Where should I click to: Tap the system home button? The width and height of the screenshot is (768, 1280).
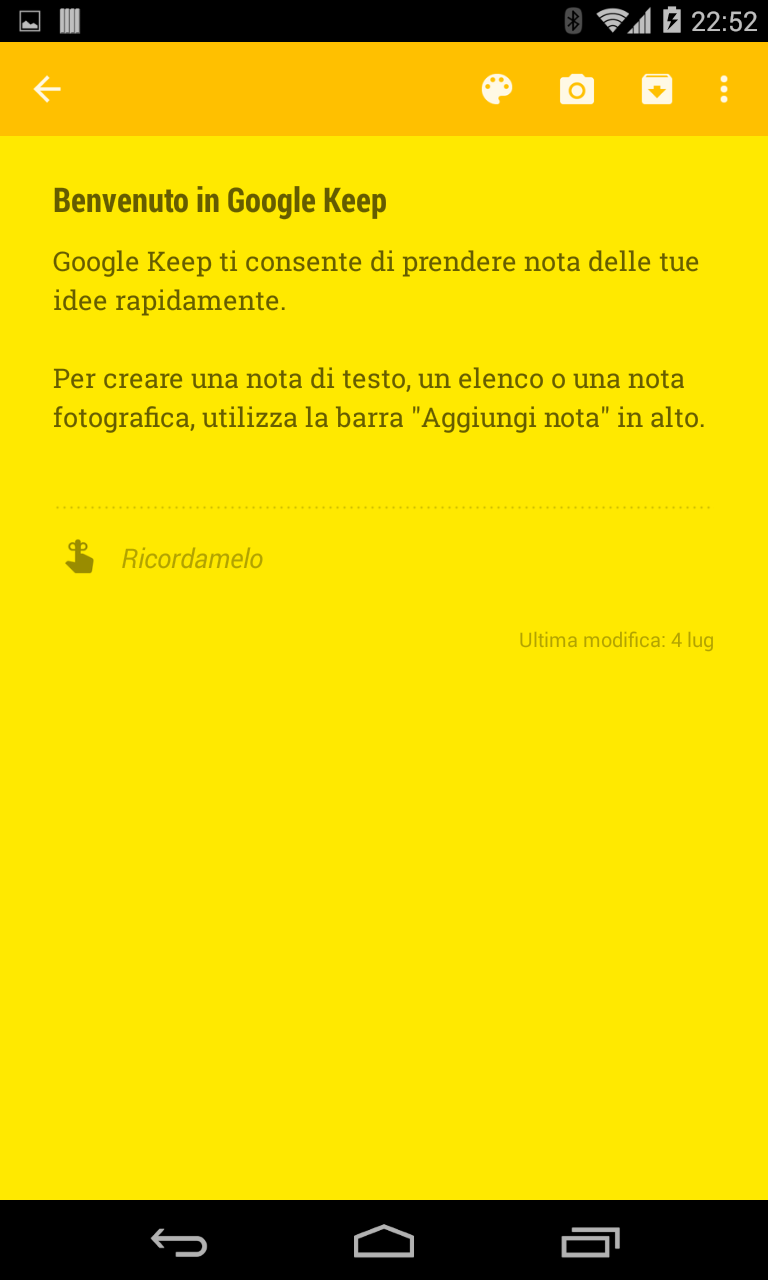(384, 1241)
